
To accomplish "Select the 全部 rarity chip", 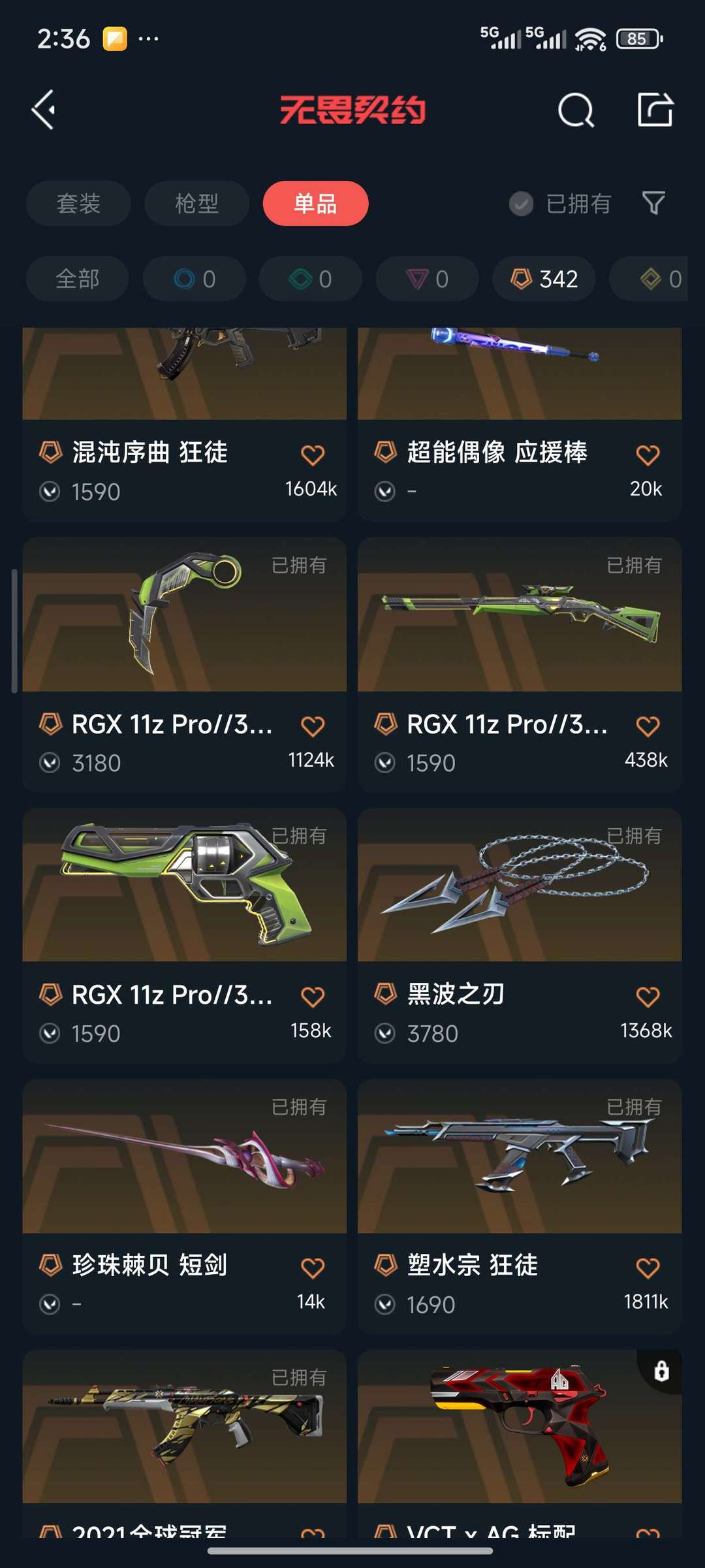I will (77, 279).
